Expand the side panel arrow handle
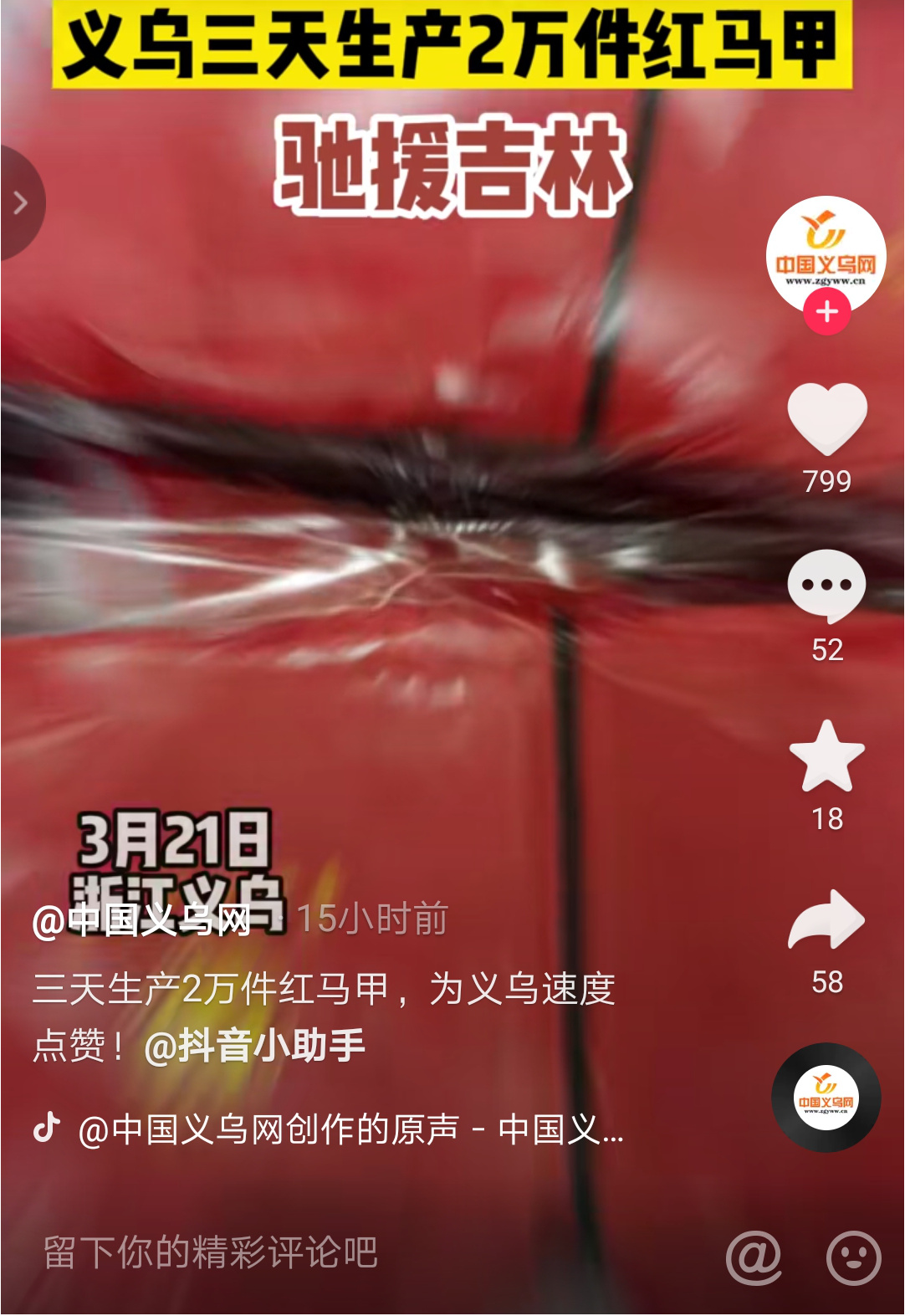 point(21,202)
